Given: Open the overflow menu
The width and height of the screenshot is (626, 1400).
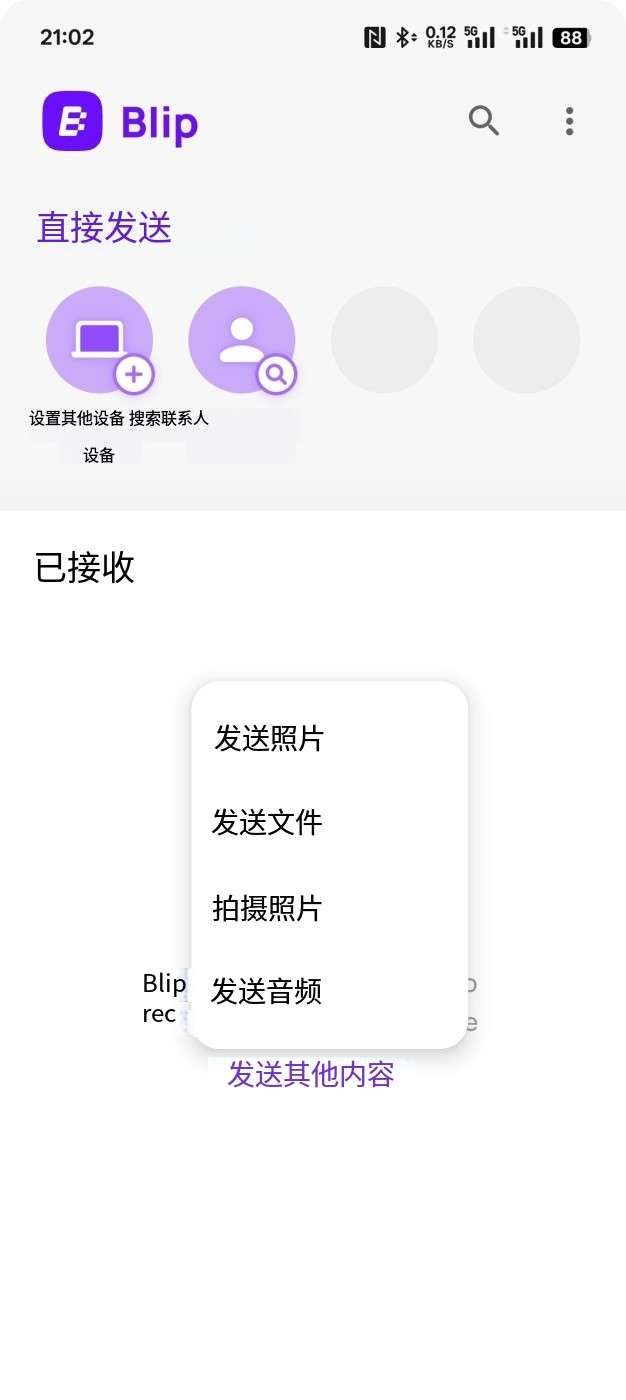Looking at the screenshot, I should tap(569, 121).
